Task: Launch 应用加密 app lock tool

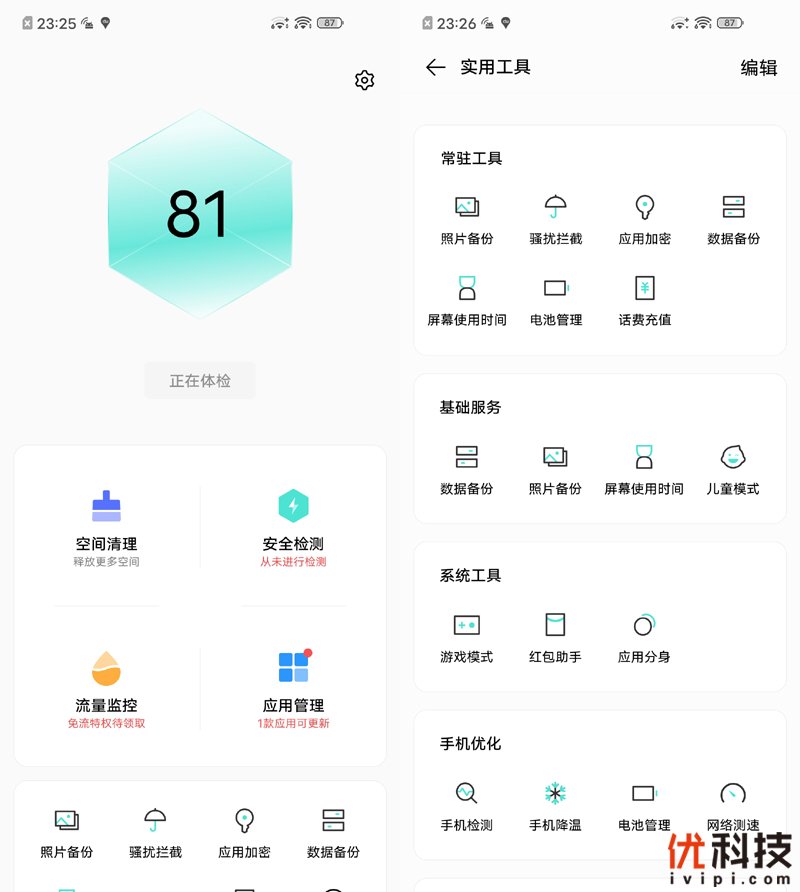Action: pos(644,212)
